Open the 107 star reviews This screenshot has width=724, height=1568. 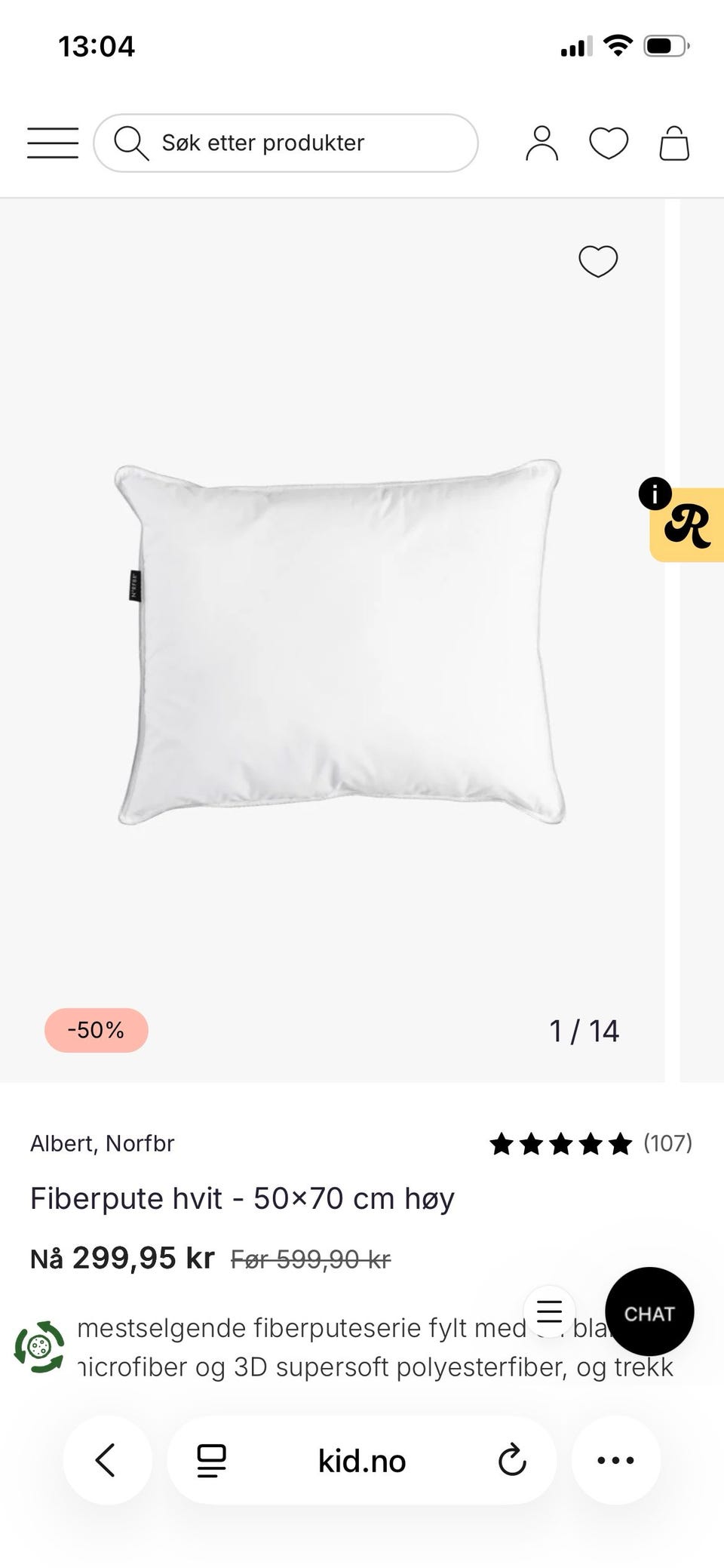click(x=590, y=1144)
